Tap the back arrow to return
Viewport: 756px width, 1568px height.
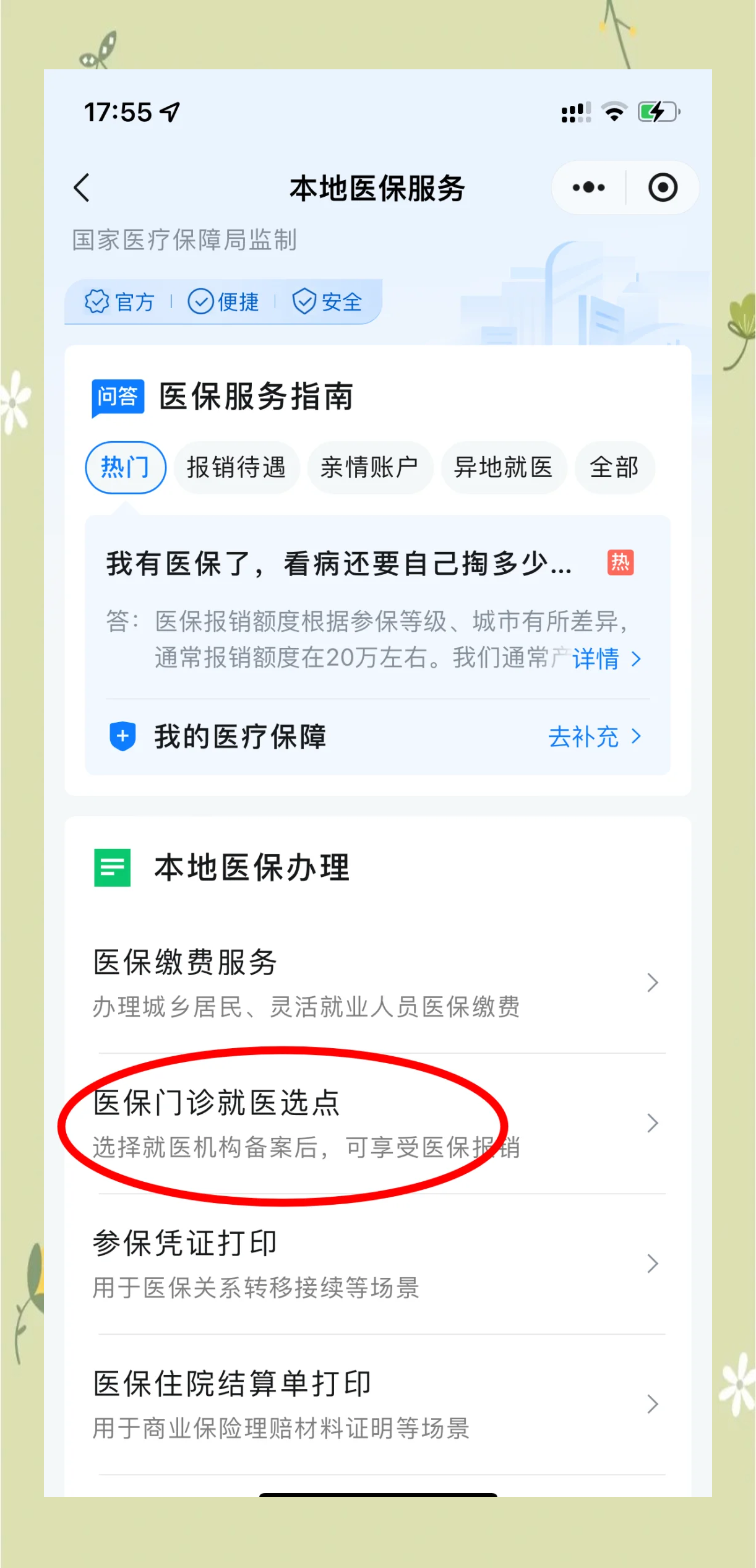[82, 187]
